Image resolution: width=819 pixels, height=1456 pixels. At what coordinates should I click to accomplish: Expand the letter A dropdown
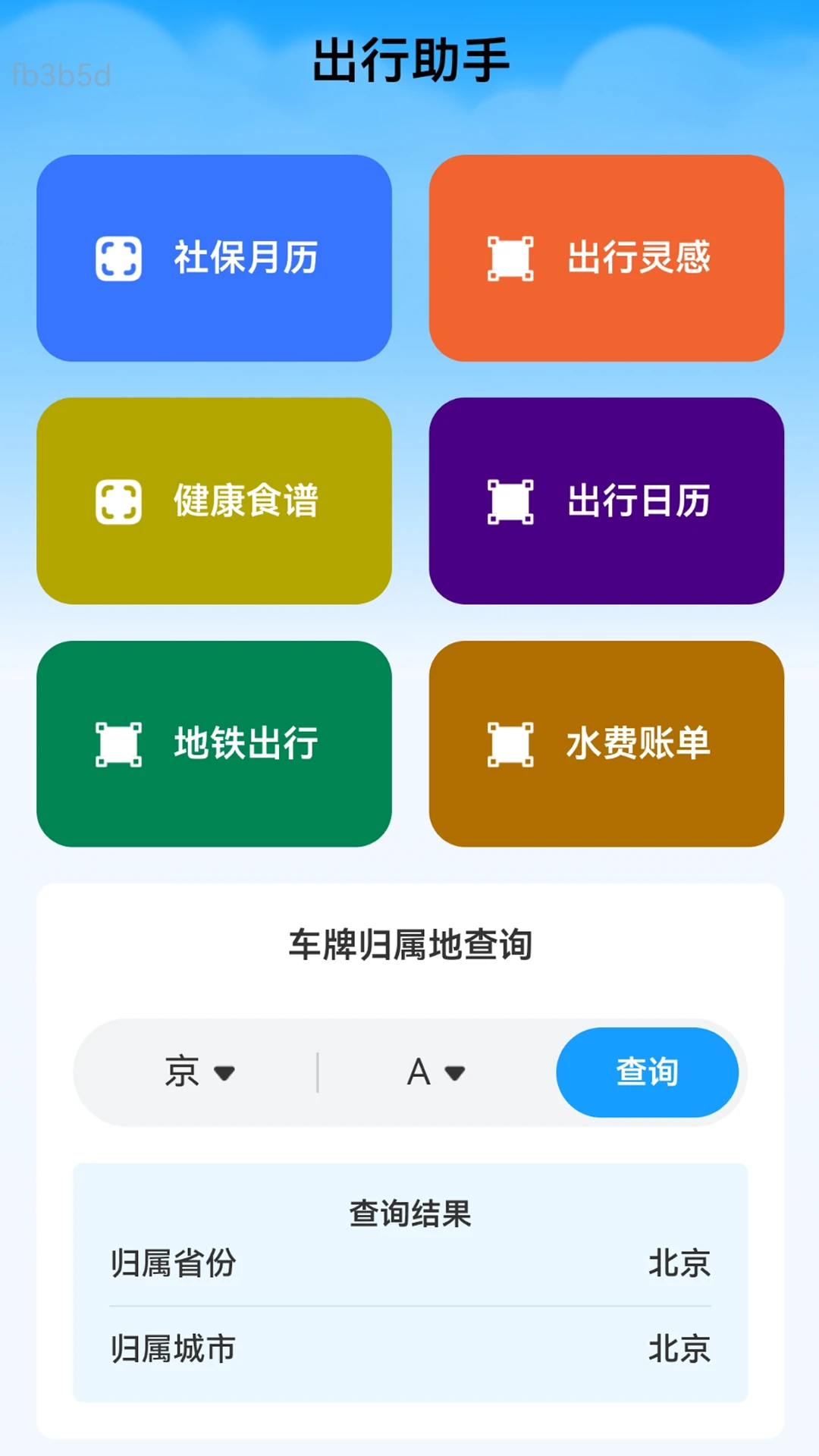pyautogui.click(x=436, y=1072)
